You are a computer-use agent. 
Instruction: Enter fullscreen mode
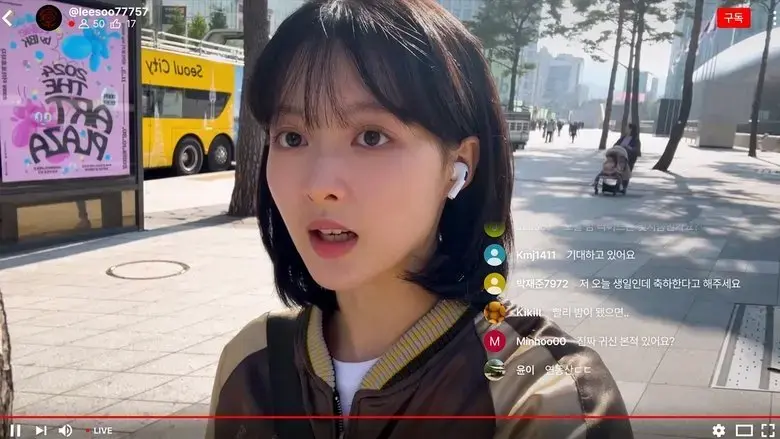pyautogui.click(x=769, y=430)
